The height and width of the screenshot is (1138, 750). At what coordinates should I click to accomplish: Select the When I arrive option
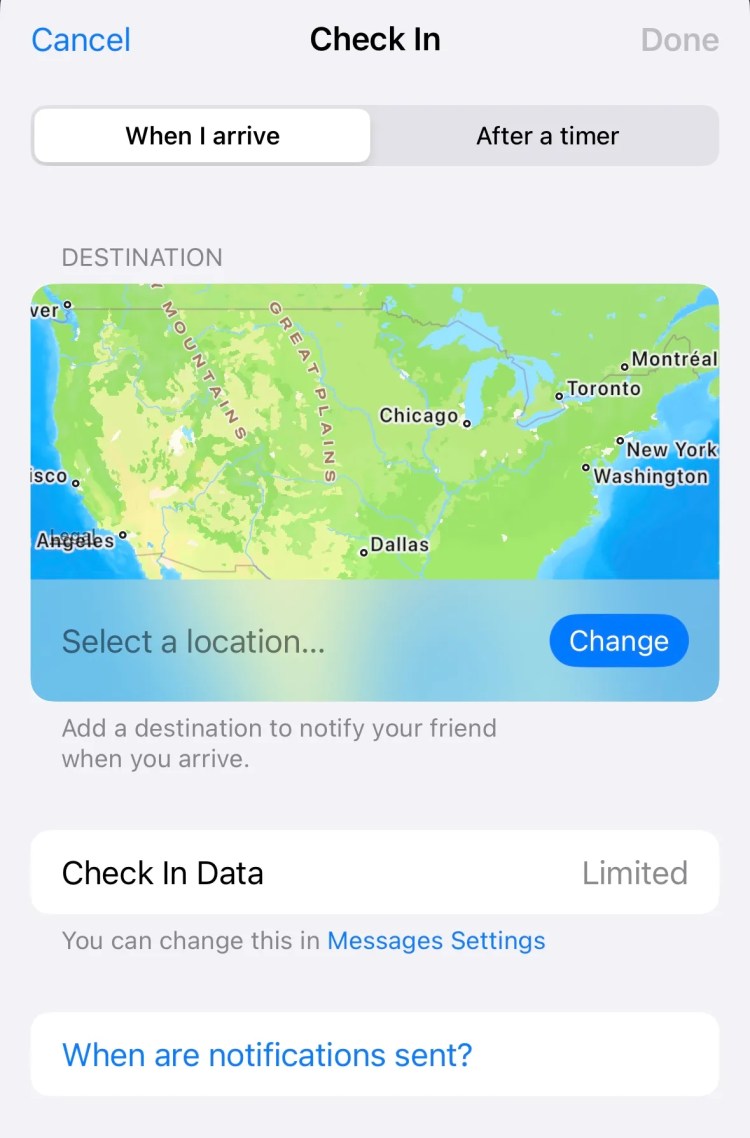point(202,136)
